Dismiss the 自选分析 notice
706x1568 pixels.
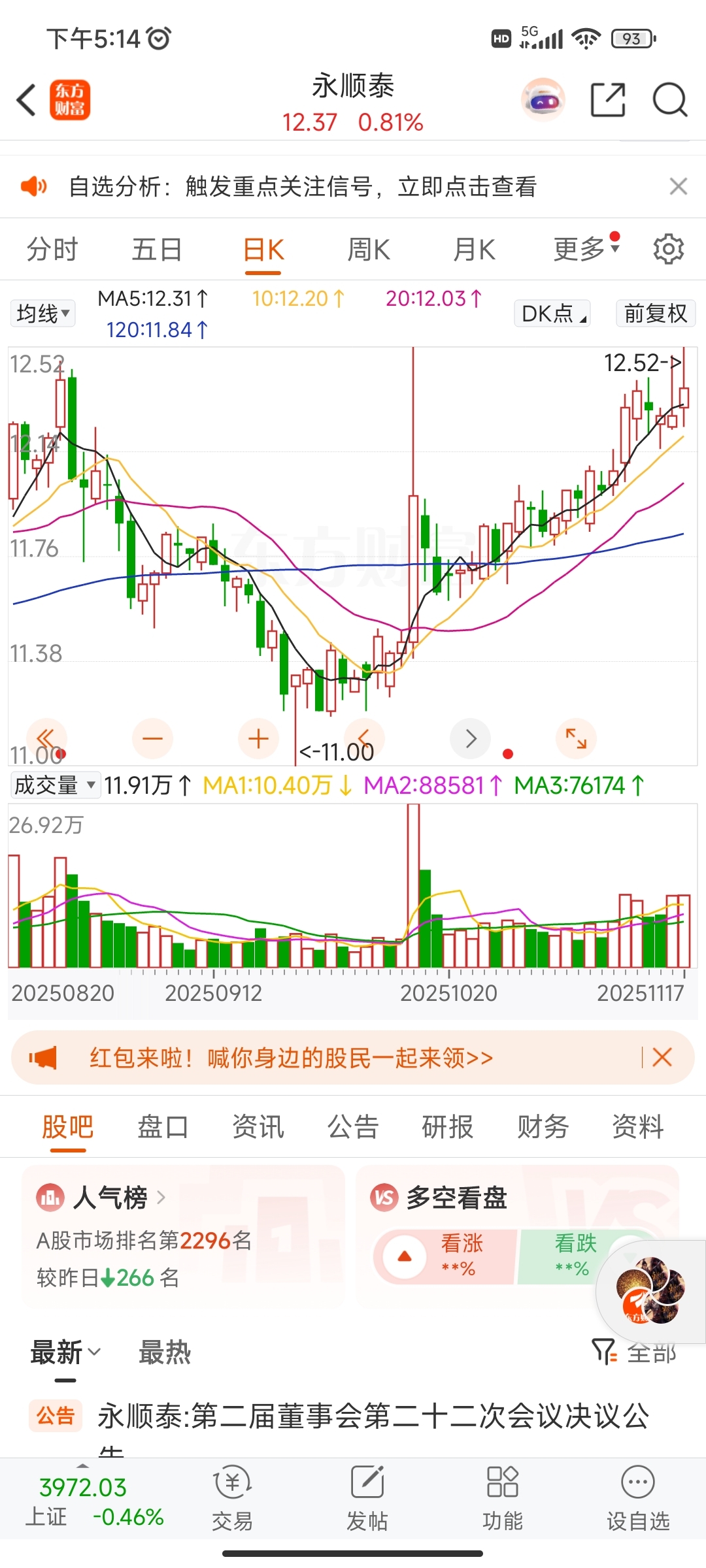[678, 187]
